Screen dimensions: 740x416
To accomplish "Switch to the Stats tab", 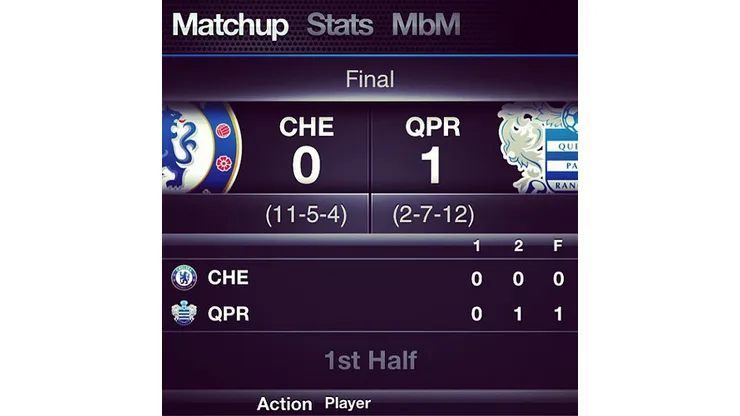I will click(x=340, y=25).
